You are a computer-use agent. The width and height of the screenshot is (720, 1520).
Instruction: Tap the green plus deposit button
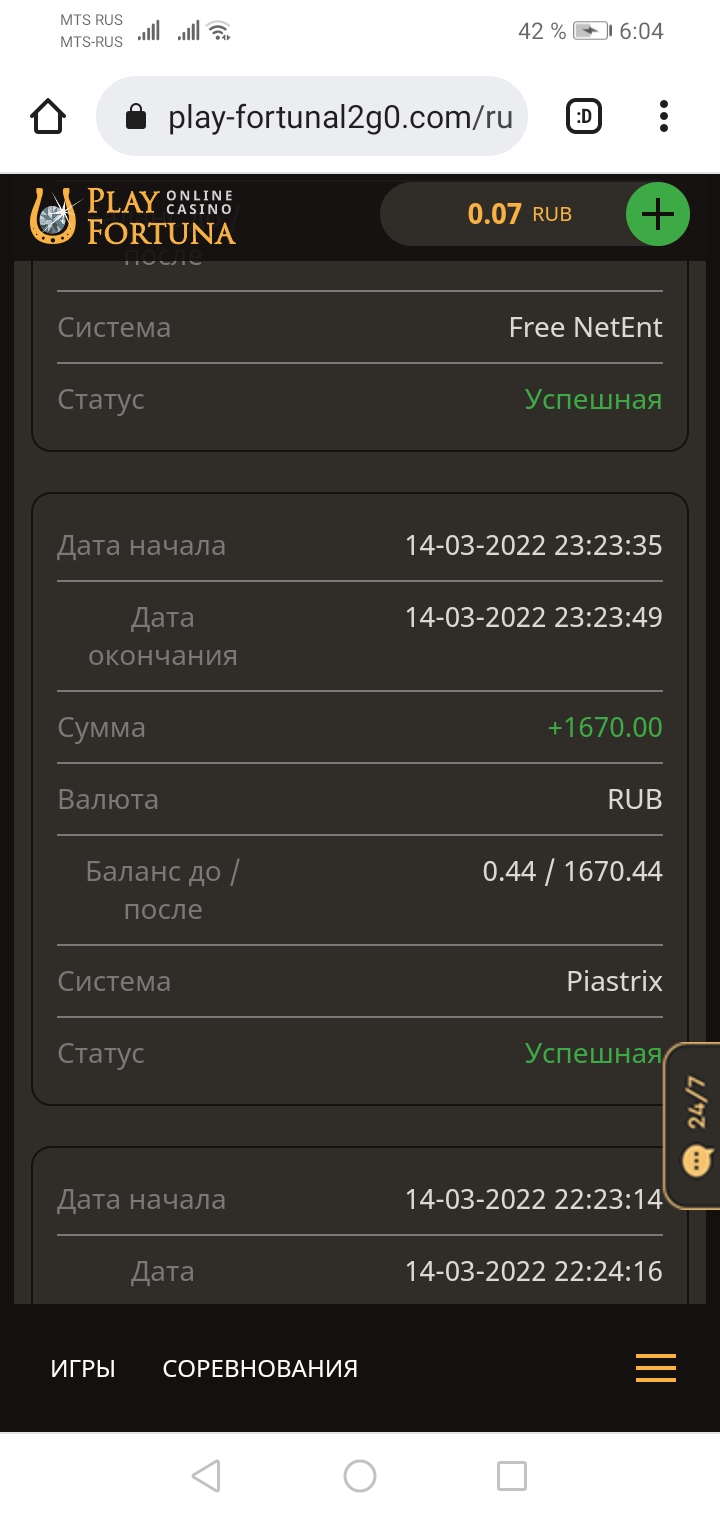(658, 214)
